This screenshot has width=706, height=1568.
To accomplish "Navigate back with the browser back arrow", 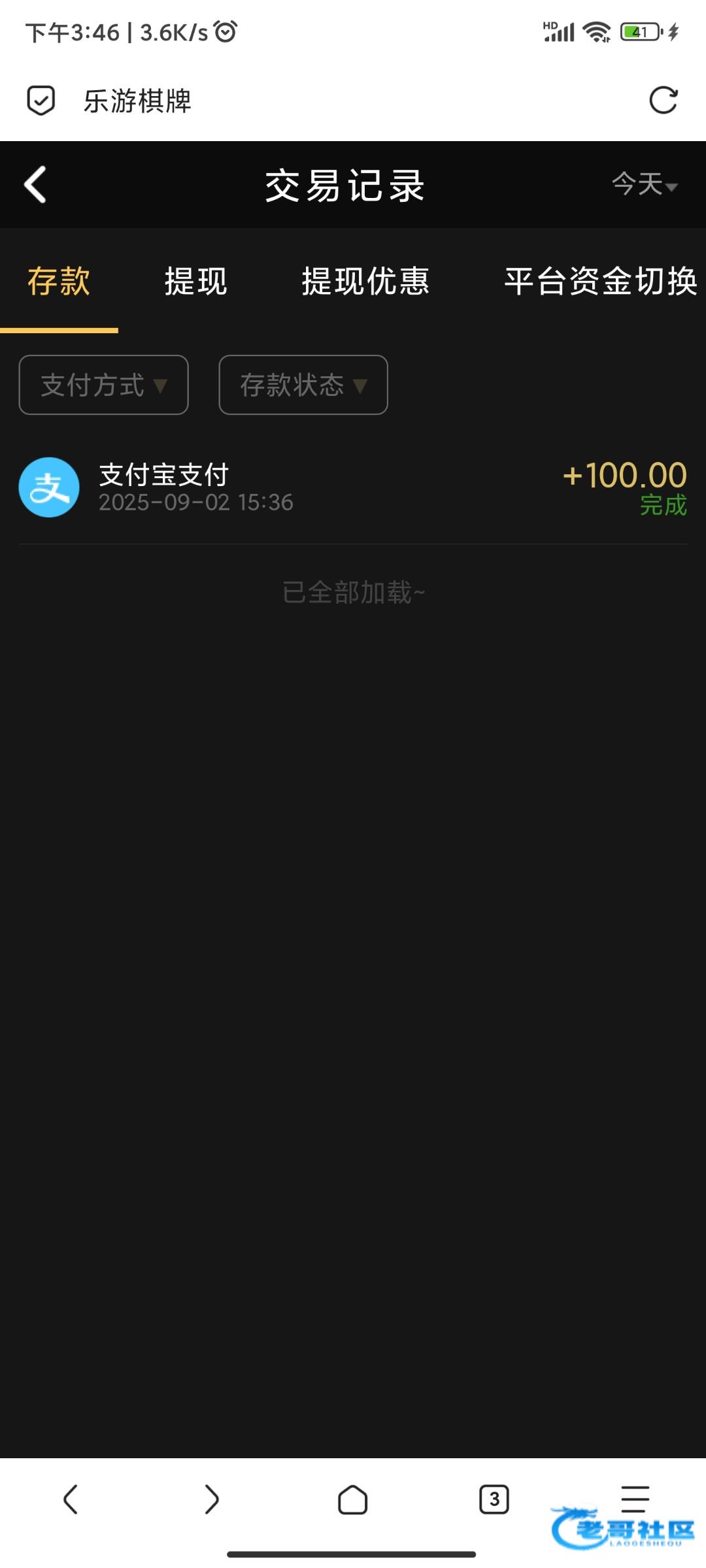I will click(x=71, y=1499).
